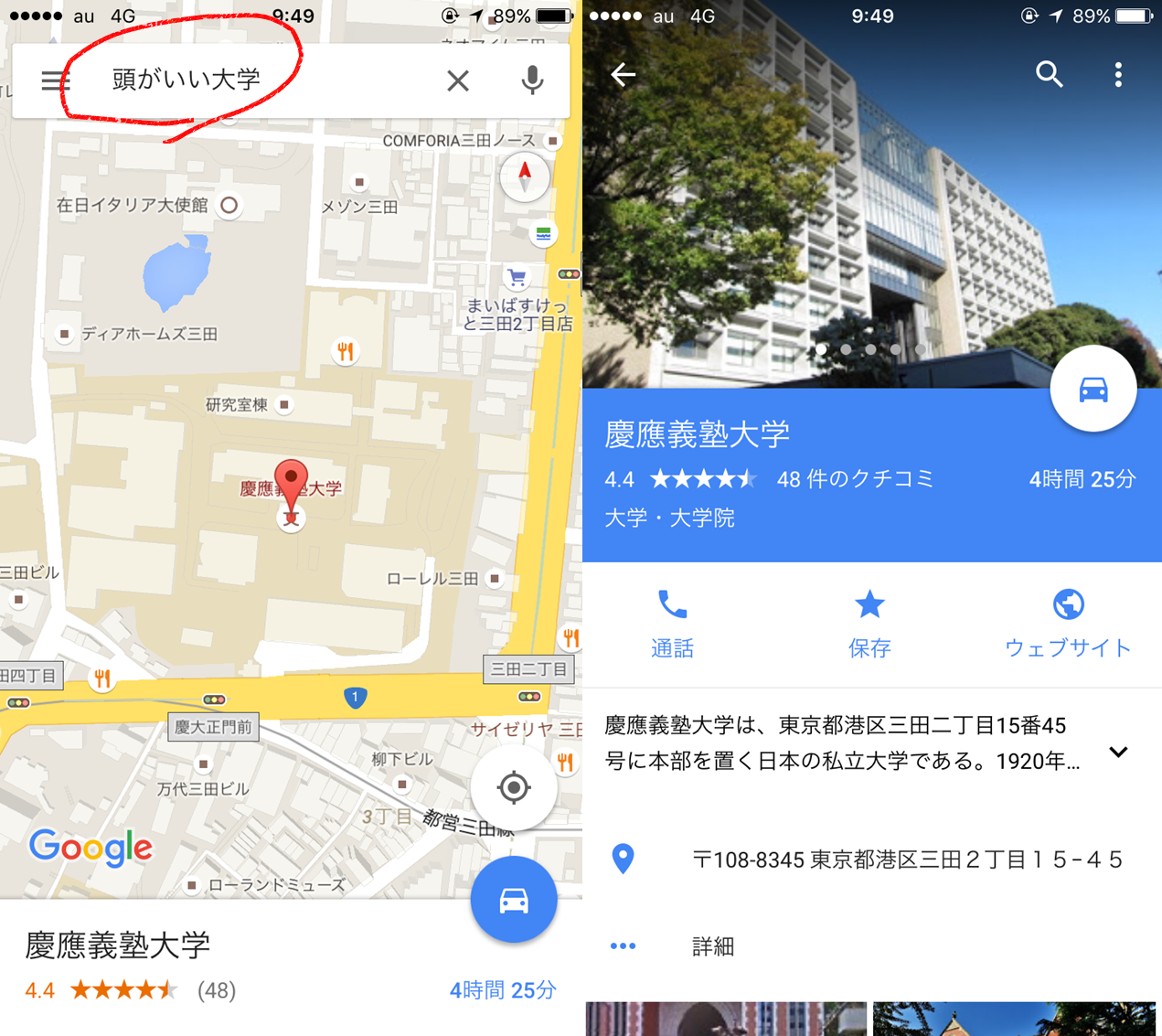The image size is (1162, 1036).
Task: Start voice search with the microphone
Action: (x=532, y=80)
